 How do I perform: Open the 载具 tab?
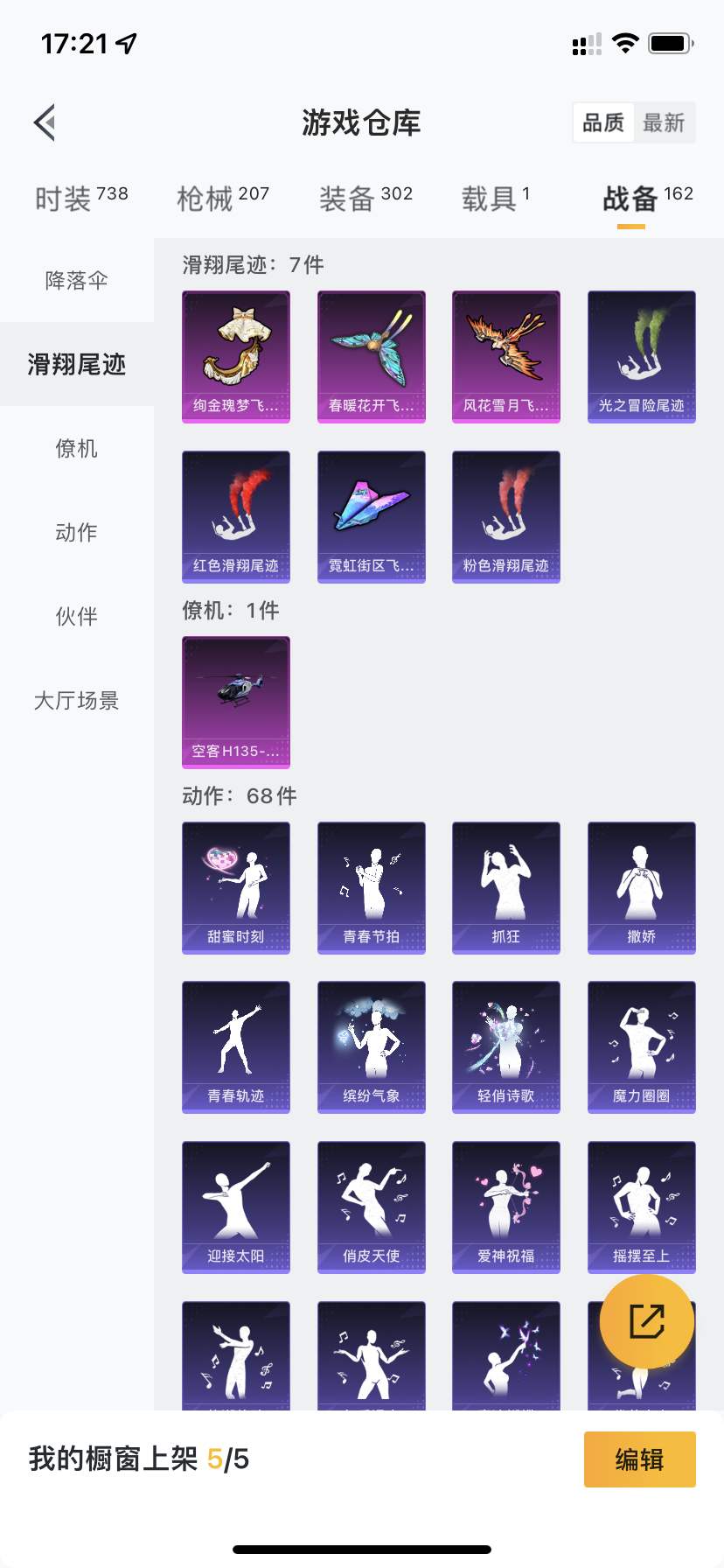[x=490, y=197]
